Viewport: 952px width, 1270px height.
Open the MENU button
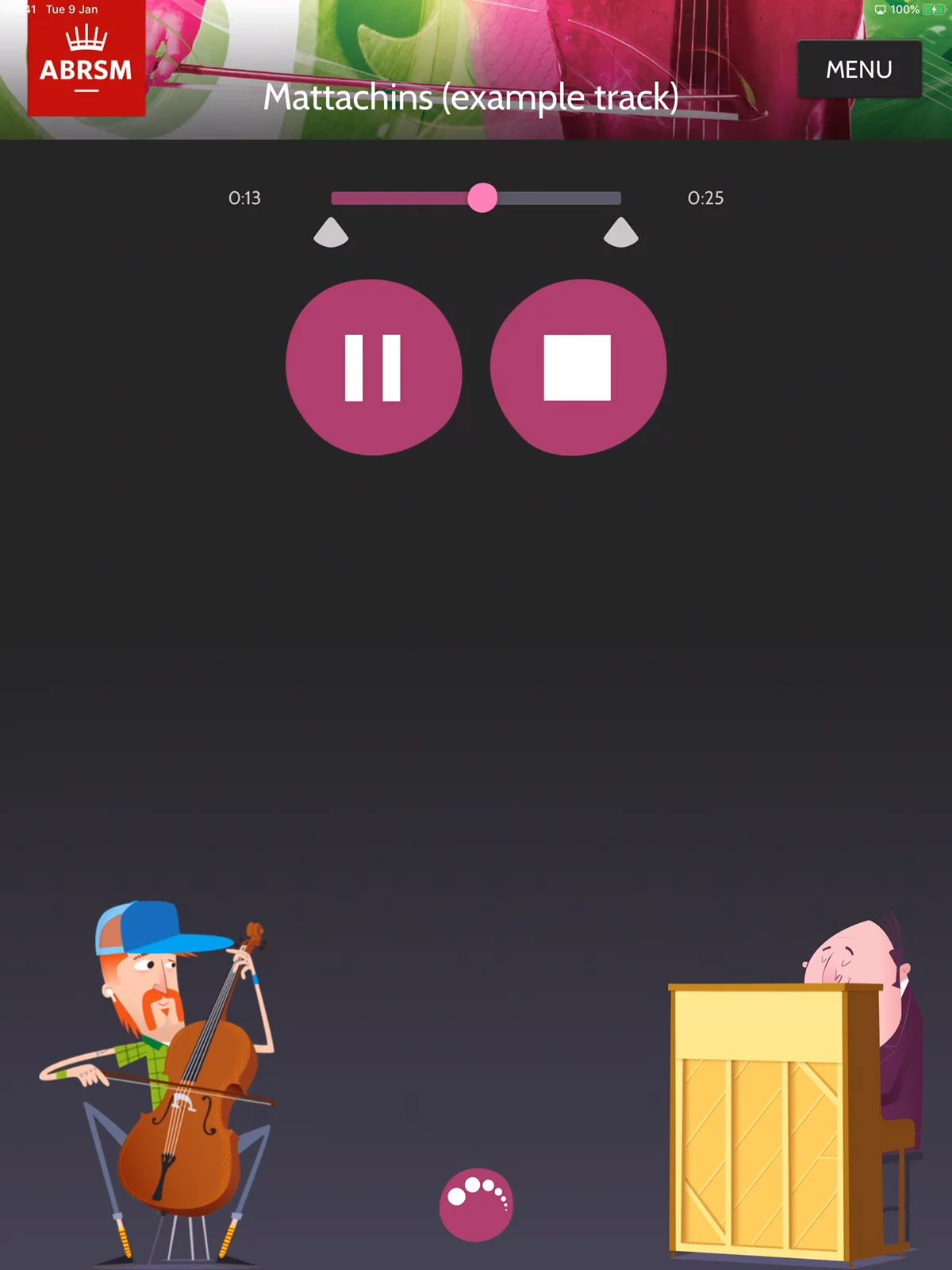point(859,70)
